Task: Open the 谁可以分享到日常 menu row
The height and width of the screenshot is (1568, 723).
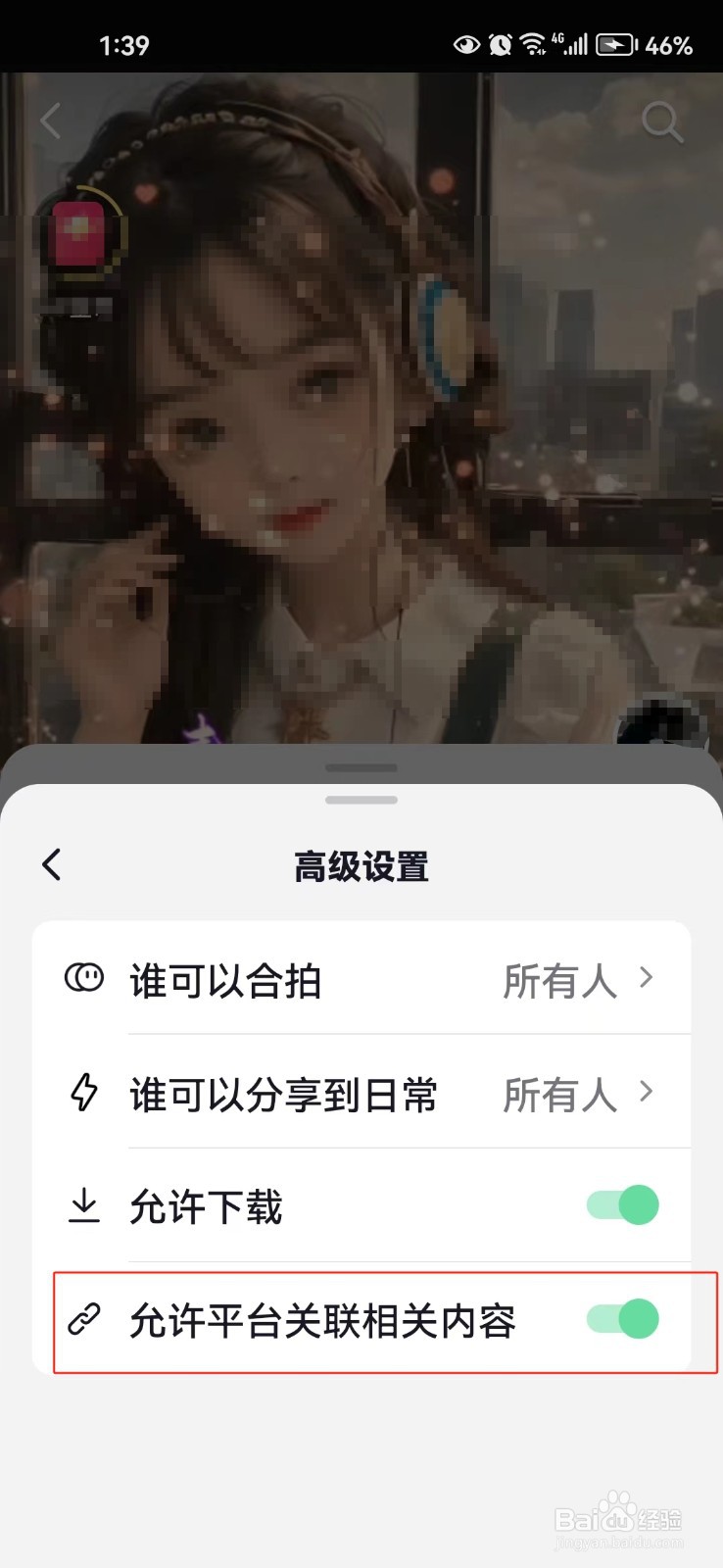Action: 284,1095
